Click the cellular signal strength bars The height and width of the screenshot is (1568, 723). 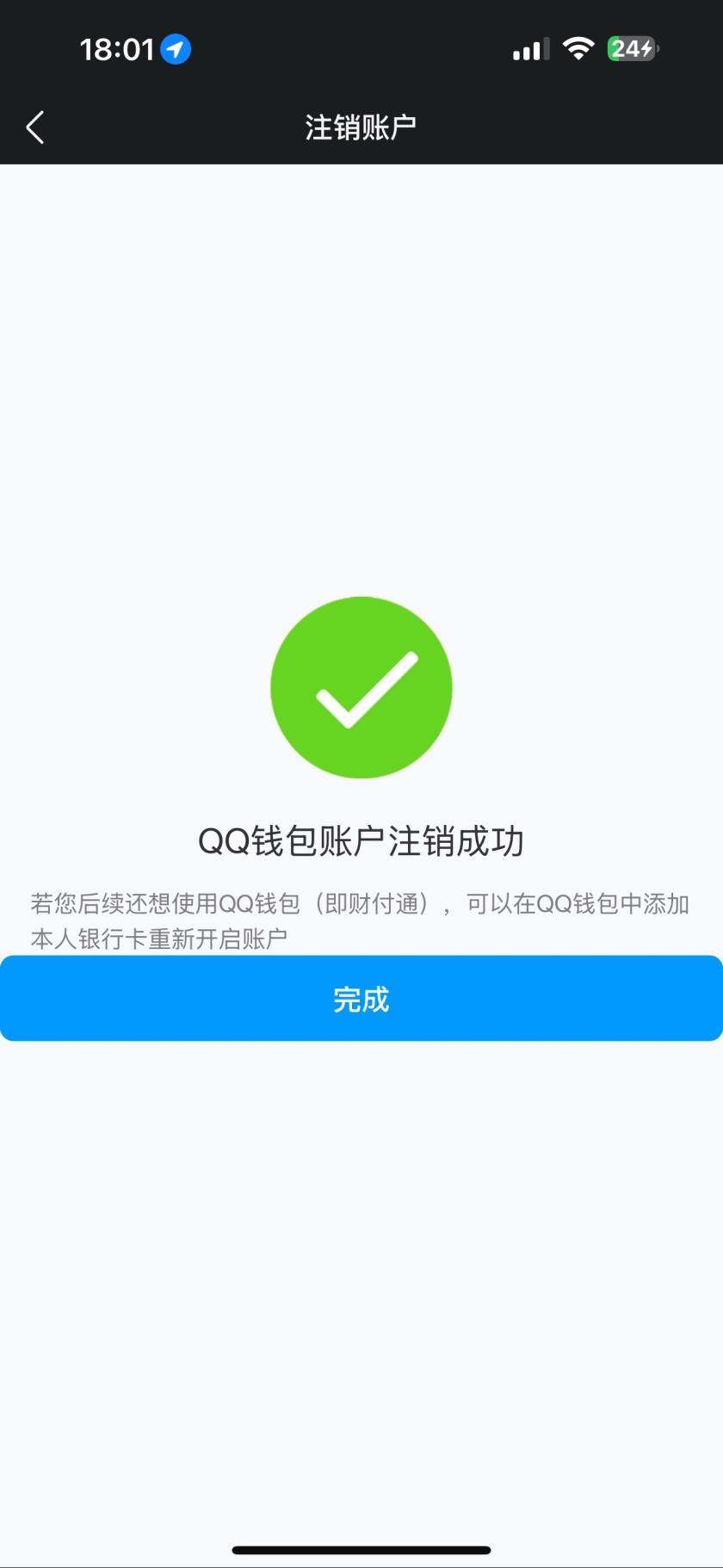coord(528,49)
